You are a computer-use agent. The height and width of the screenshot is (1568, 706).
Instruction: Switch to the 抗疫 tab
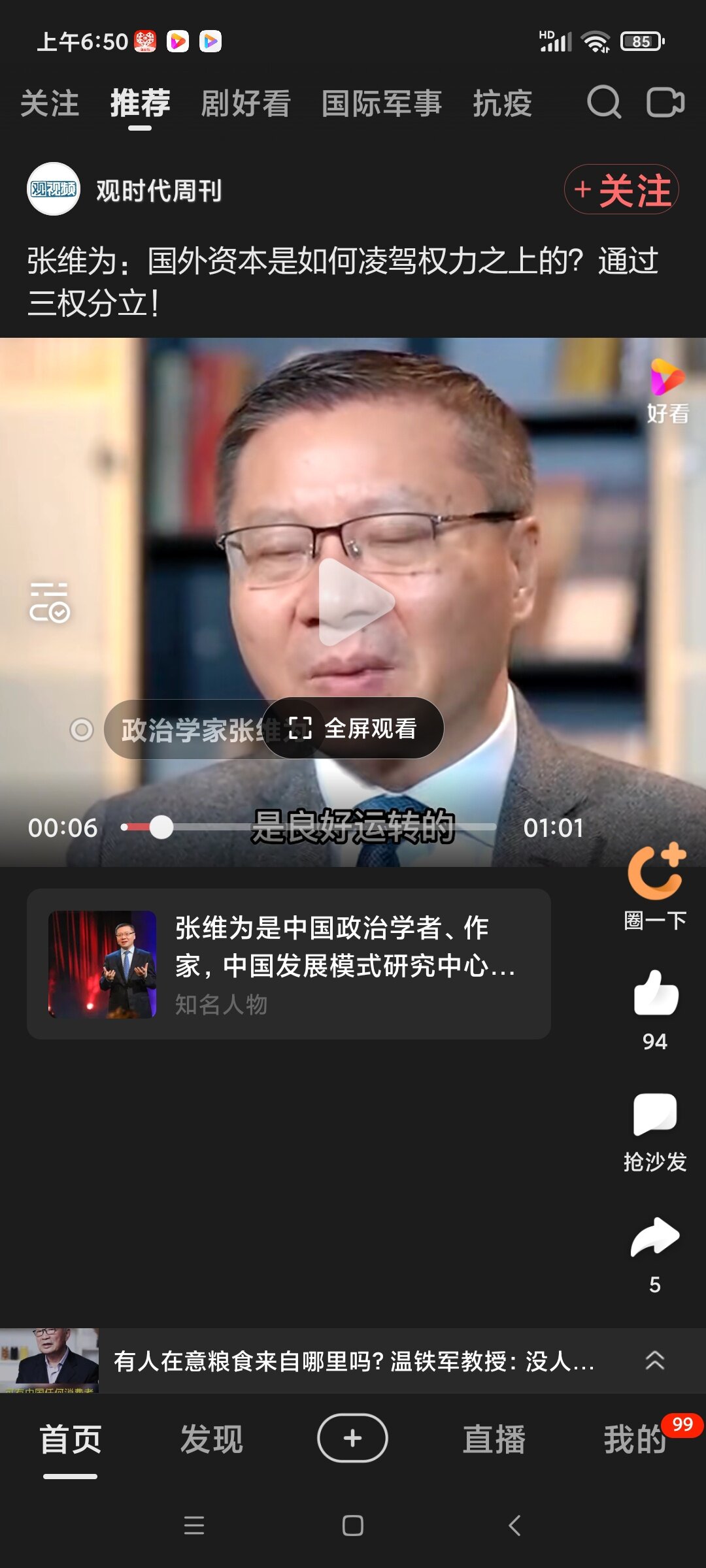[502, 104]
